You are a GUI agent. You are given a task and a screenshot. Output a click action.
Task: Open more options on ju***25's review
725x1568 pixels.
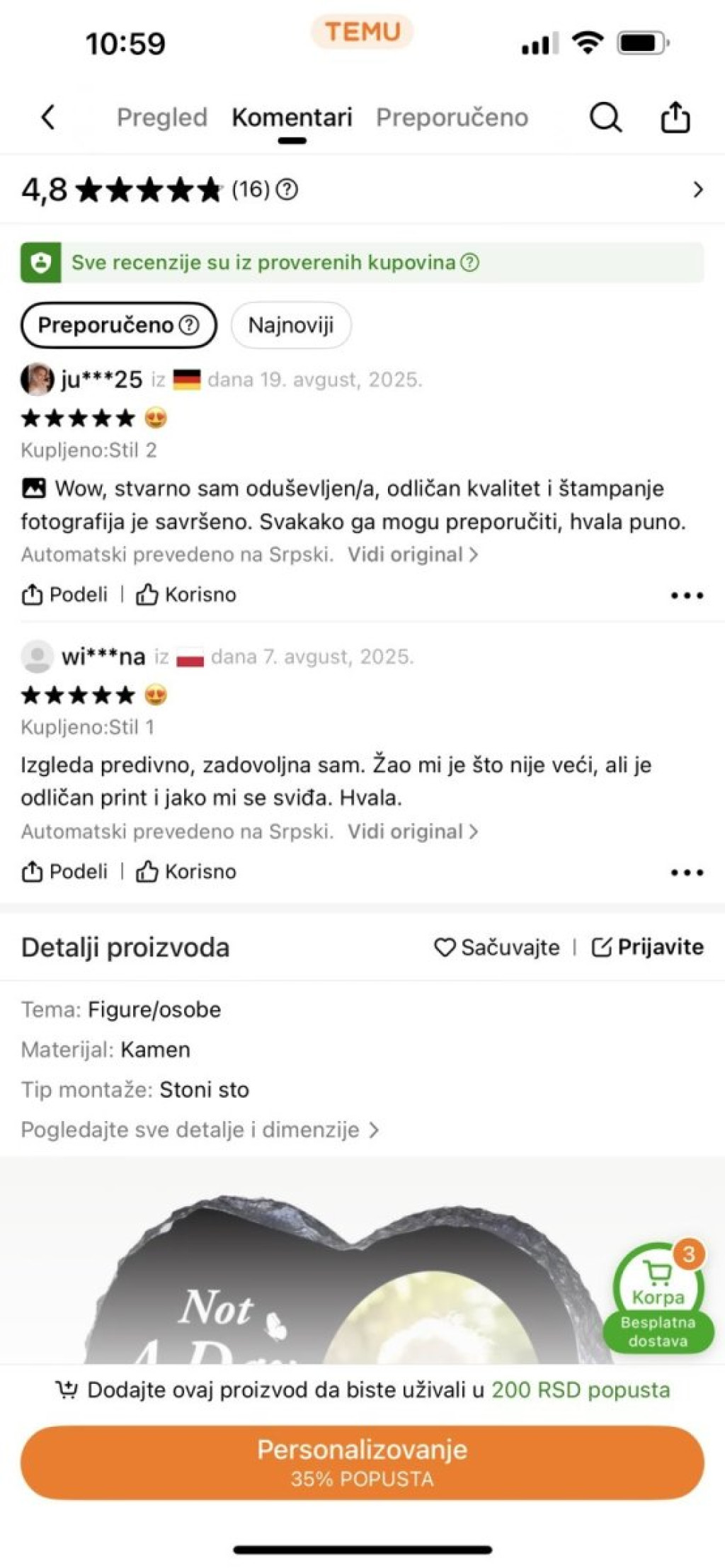click(x=687, y=596)
